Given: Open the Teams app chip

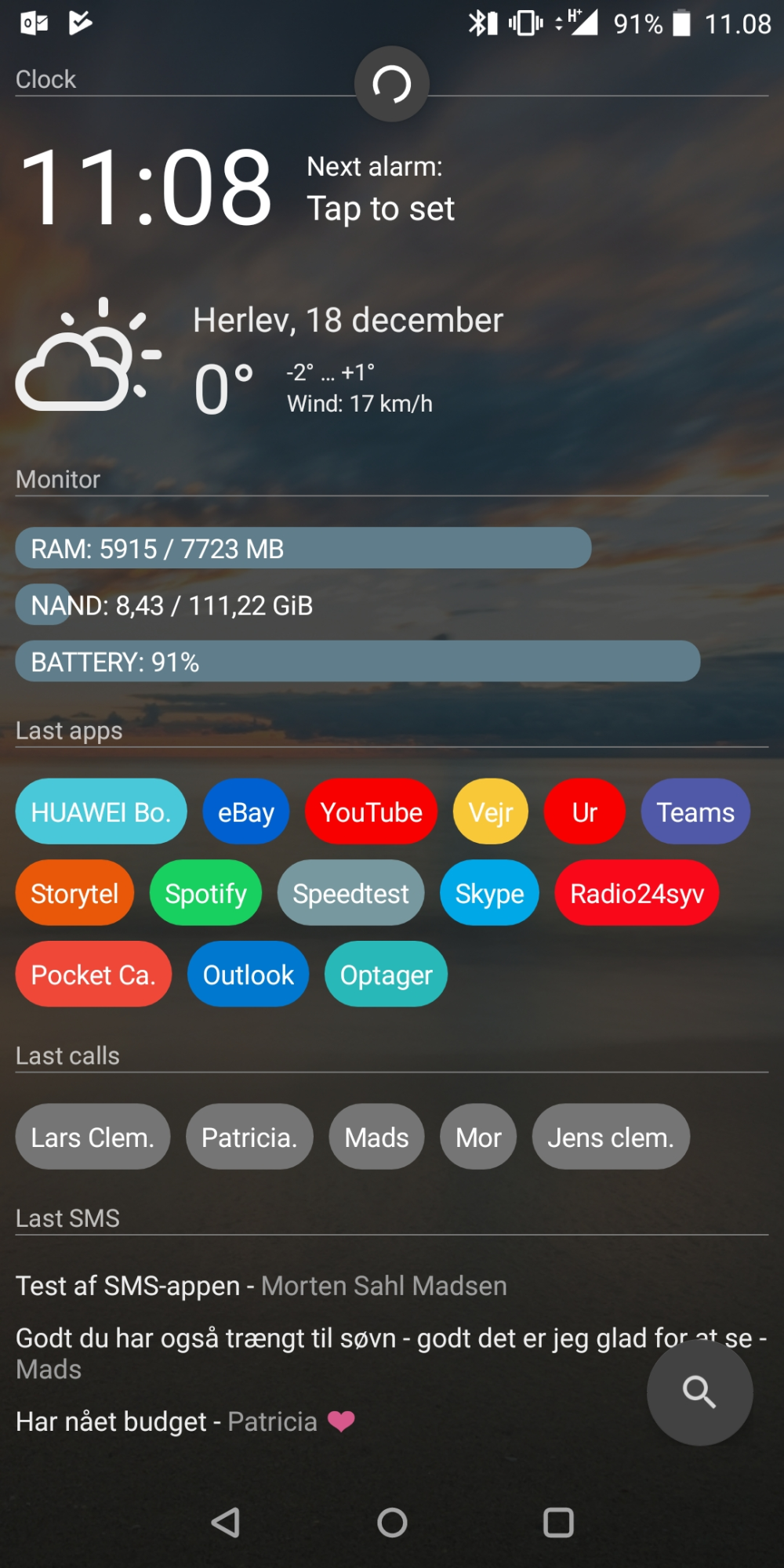Looking at the screenshot, I should [x=695, y=812].
